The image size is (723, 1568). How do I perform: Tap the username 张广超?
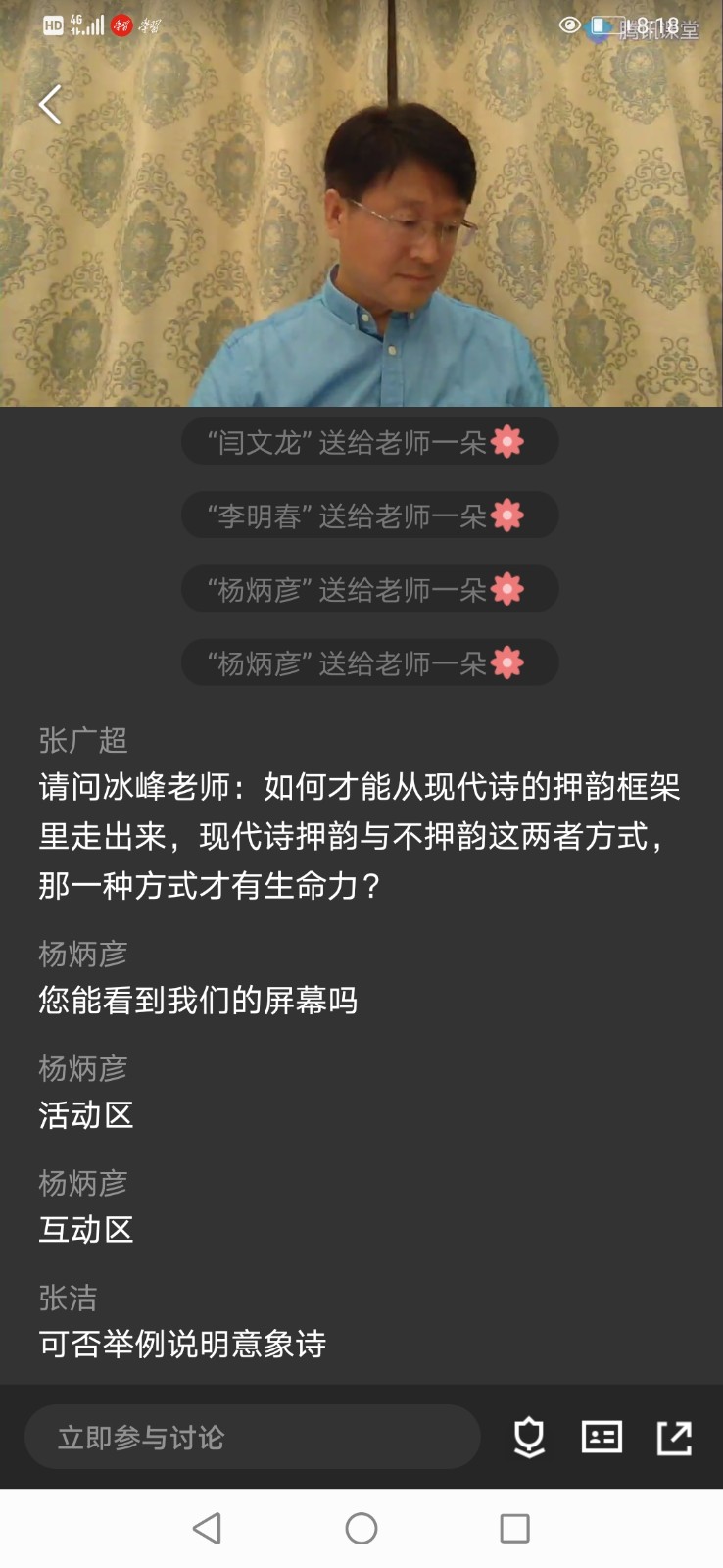(80, 742)
